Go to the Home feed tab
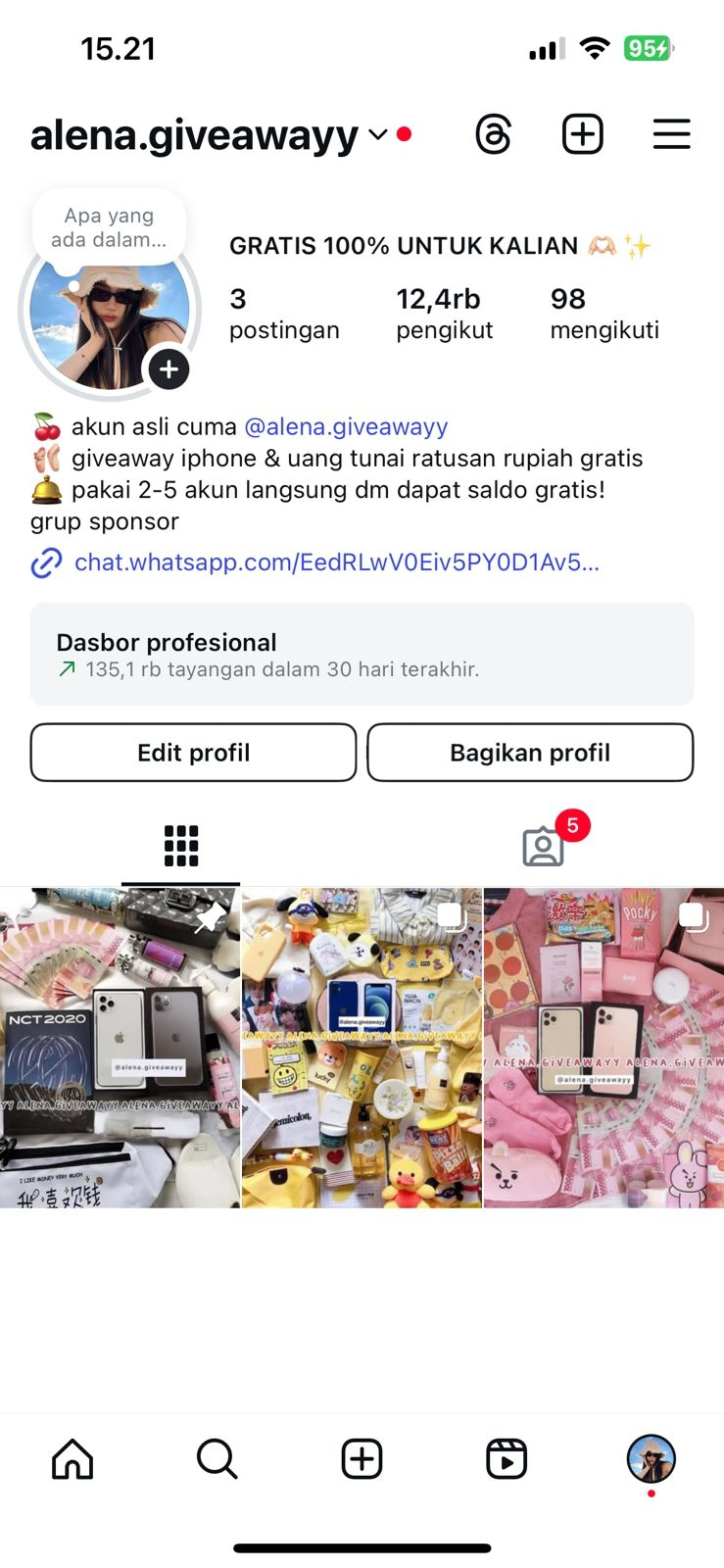724x1568 pixels. pyautogui.click(x=72, y=1459)
